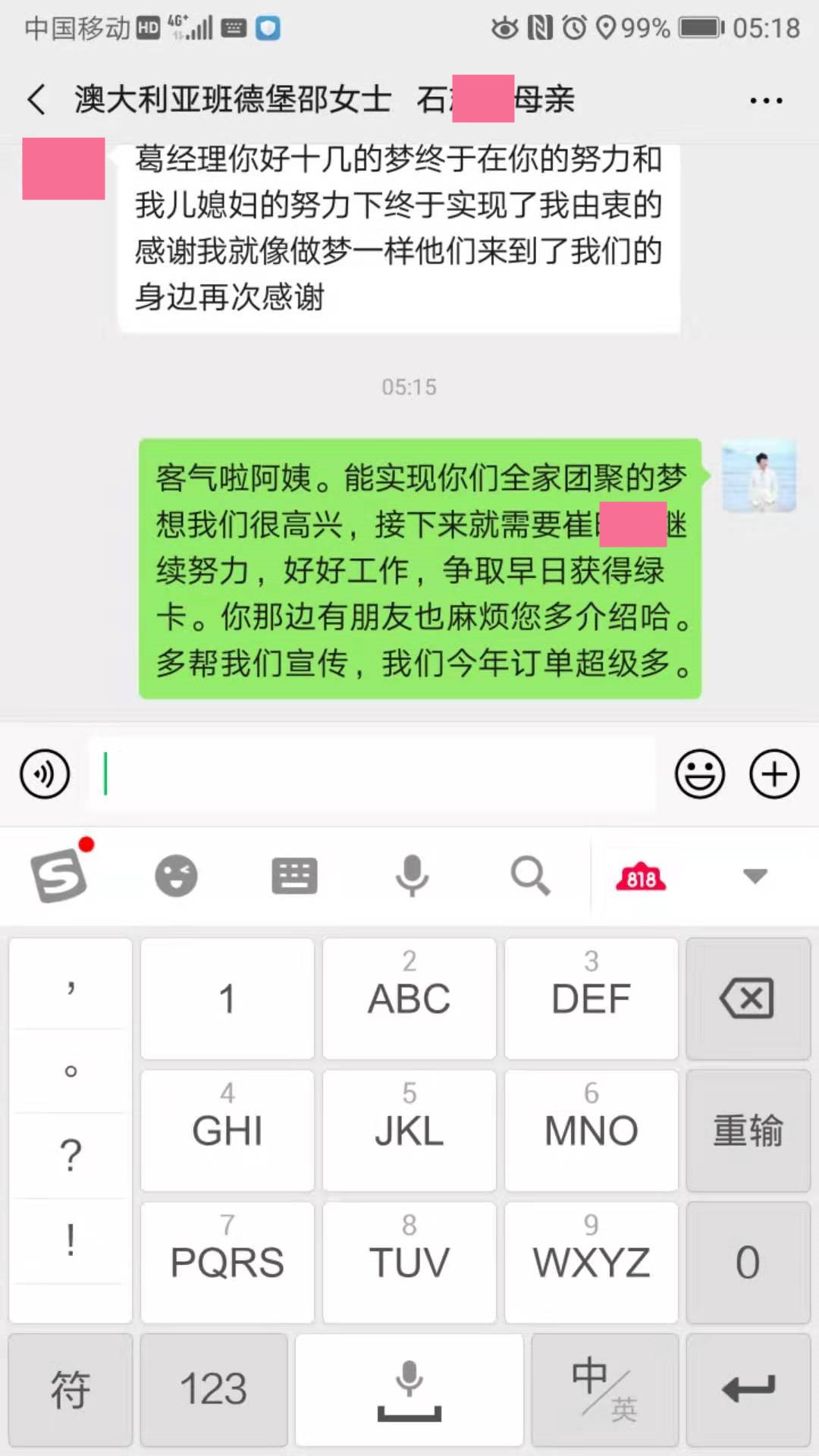Open the 符 symbols keyboard
The image size is (819, 1456).
click(x=71, y=1389)
